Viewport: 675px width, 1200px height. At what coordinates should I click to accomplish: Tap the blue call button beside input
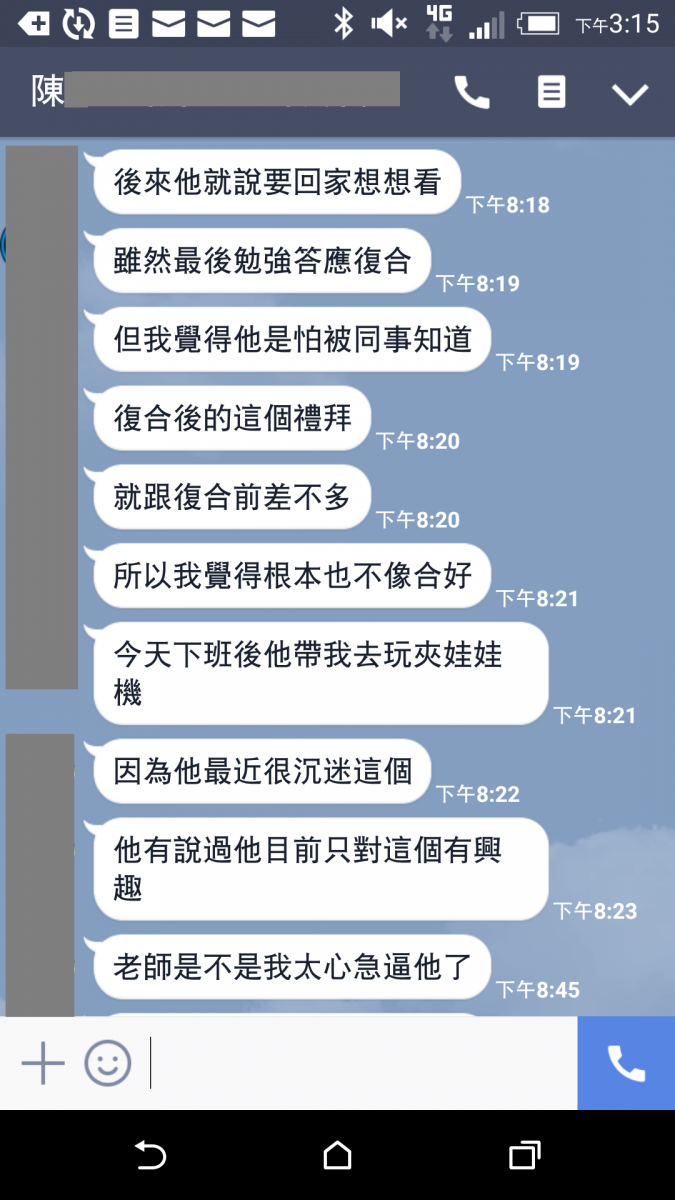tap(626, 1063)
